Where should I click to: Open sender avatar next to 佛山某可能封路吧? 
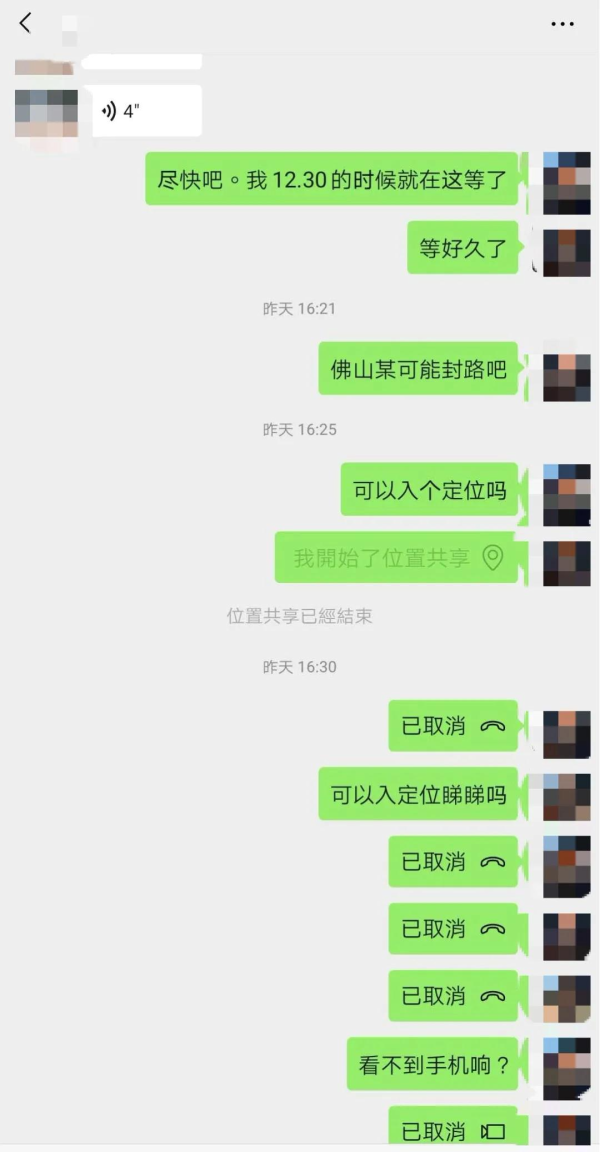point(566,377)
